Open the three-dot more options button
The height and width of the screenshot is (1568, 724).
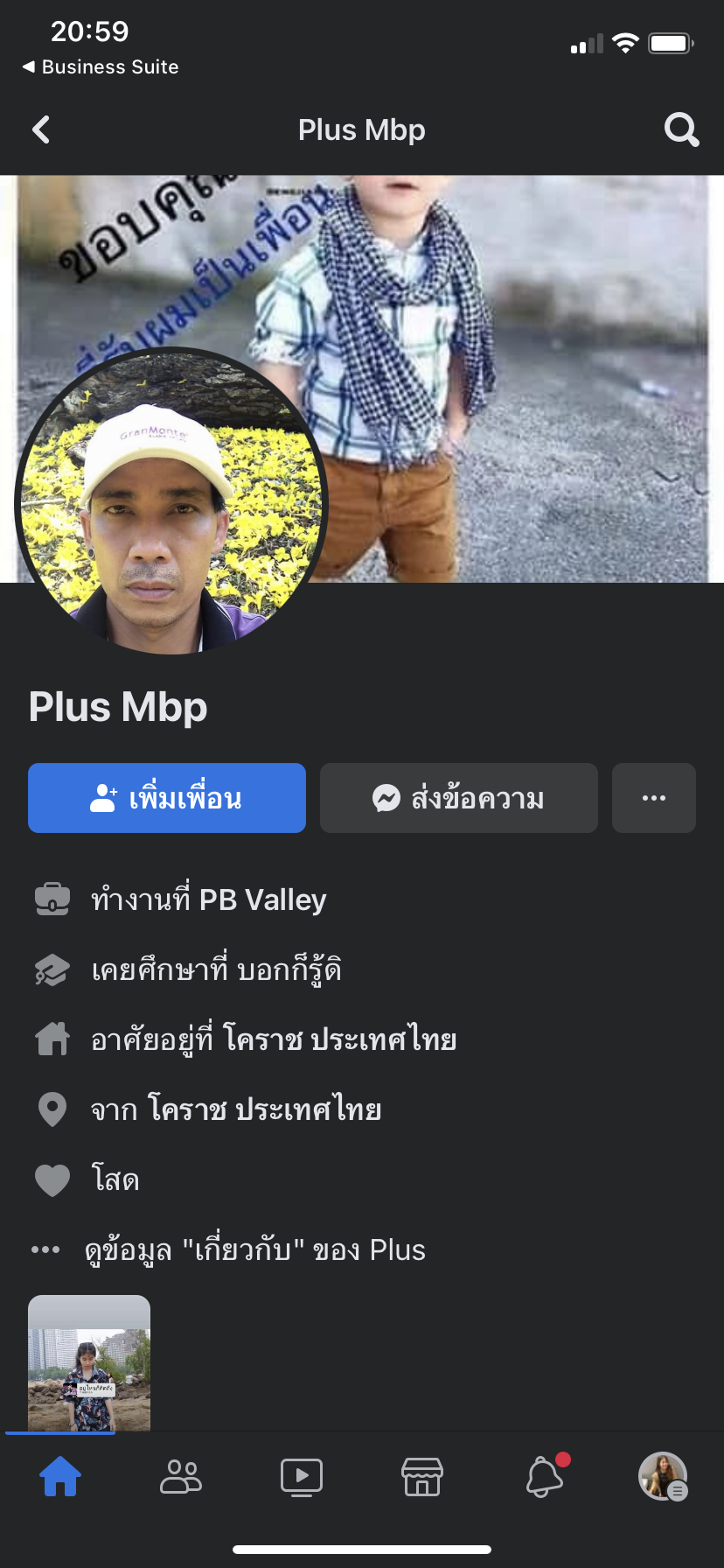(653, 798)
